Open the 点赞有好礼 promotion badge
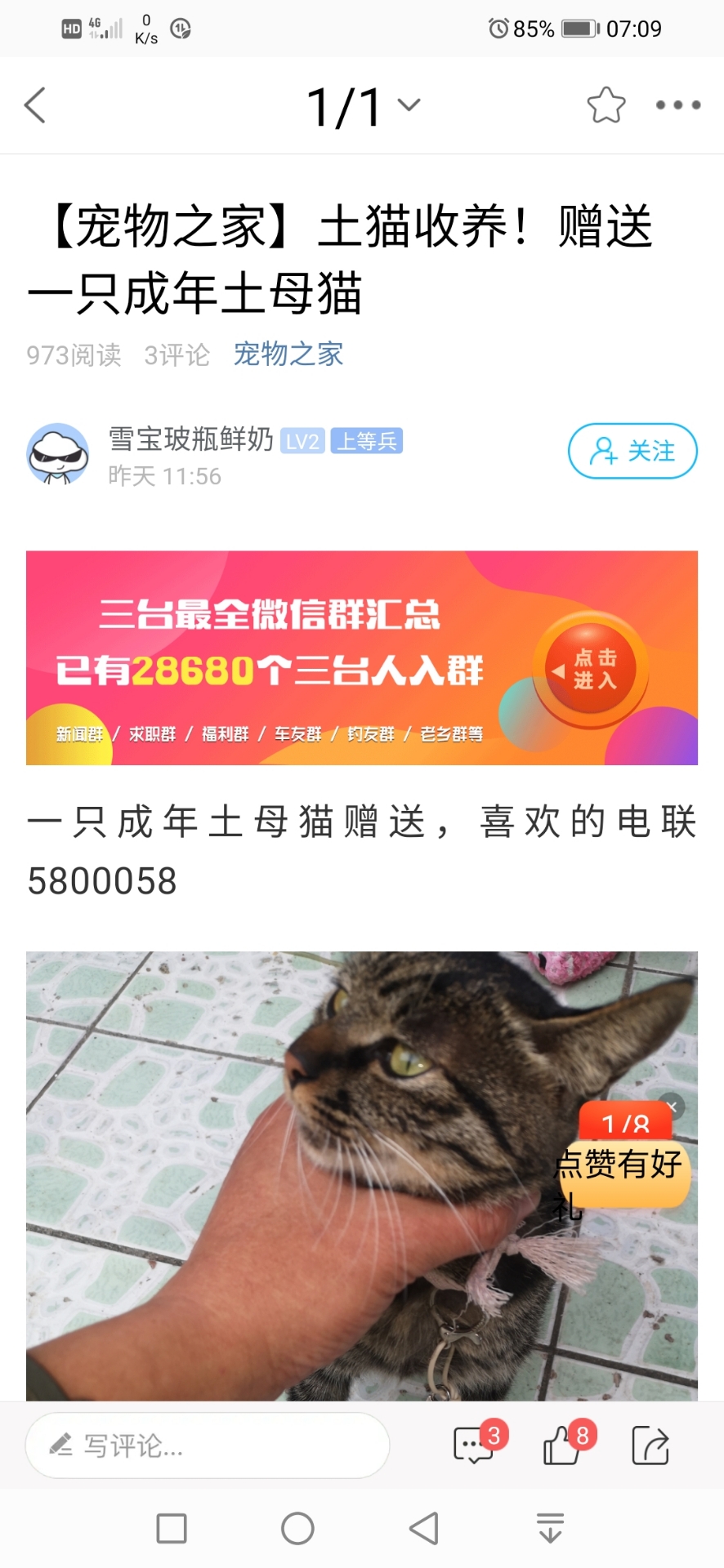 click(621, 1168)
